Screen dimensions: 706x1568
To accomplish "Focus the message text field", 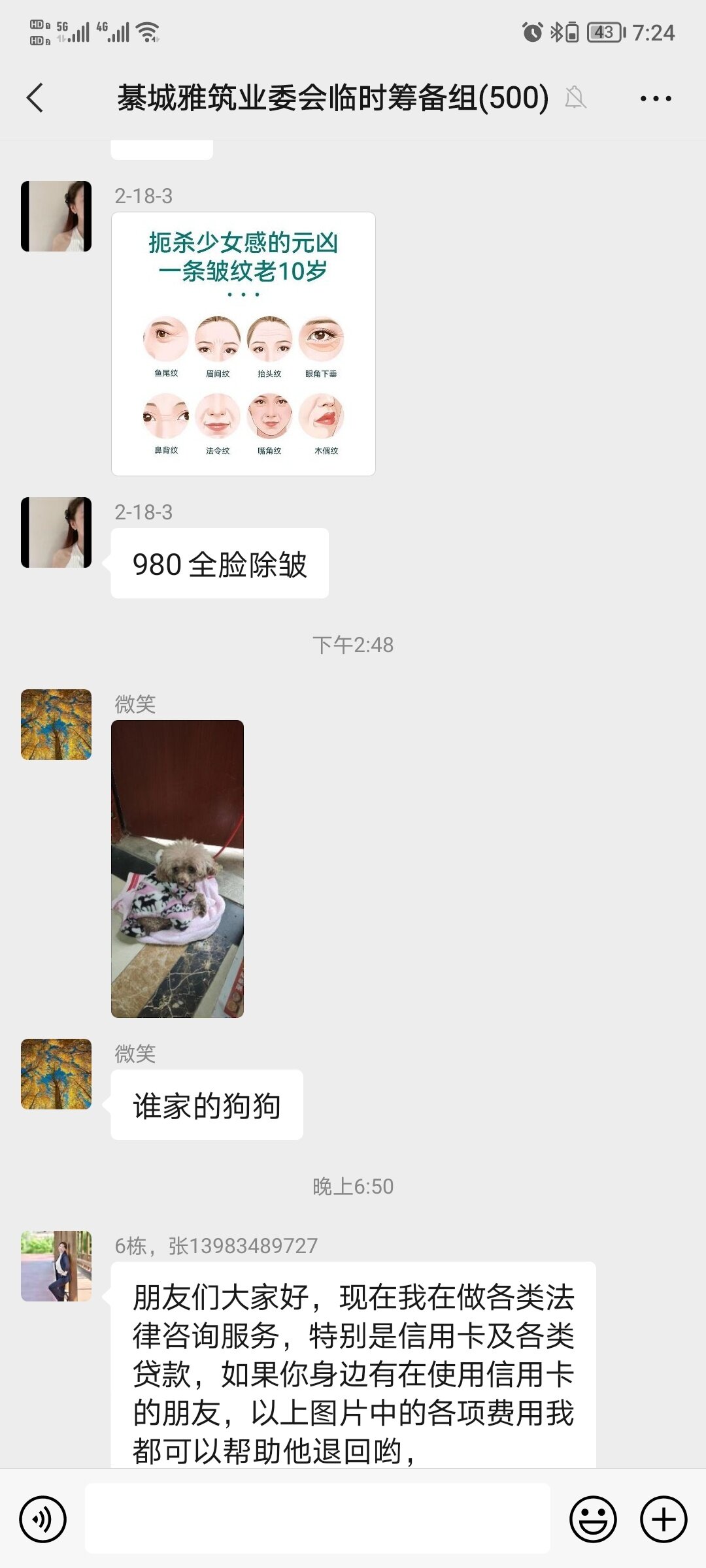I will [318, 1518].
